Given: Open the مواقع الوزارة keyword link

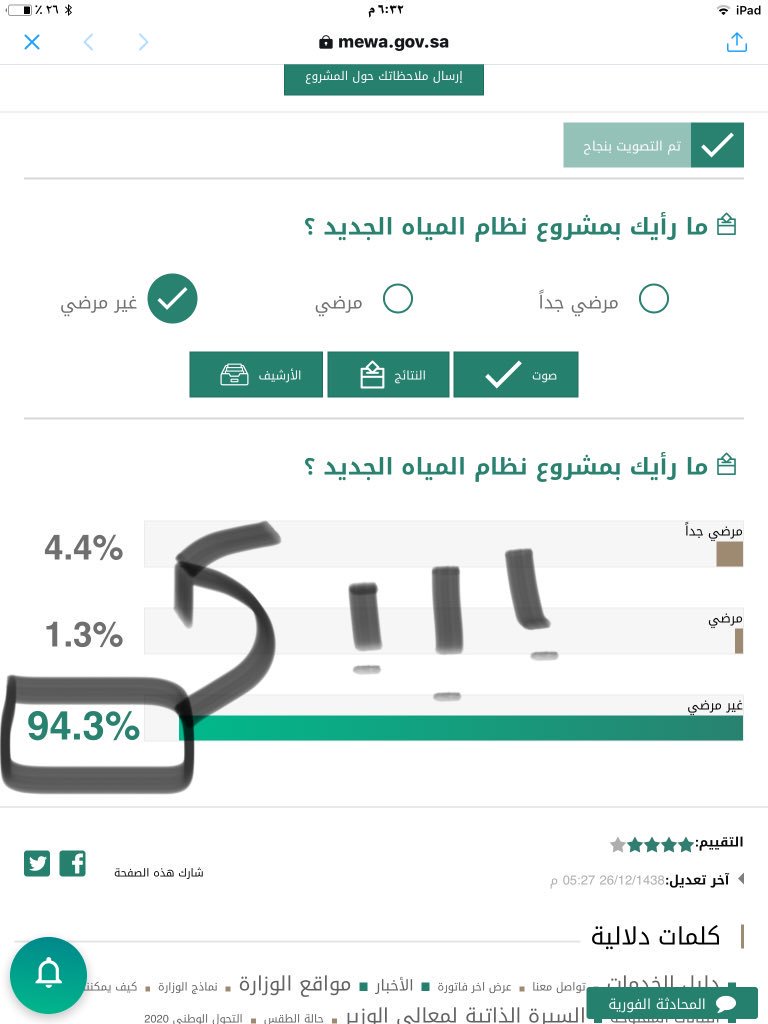Looking at the screenshot, I should click(x=294, y=984).
